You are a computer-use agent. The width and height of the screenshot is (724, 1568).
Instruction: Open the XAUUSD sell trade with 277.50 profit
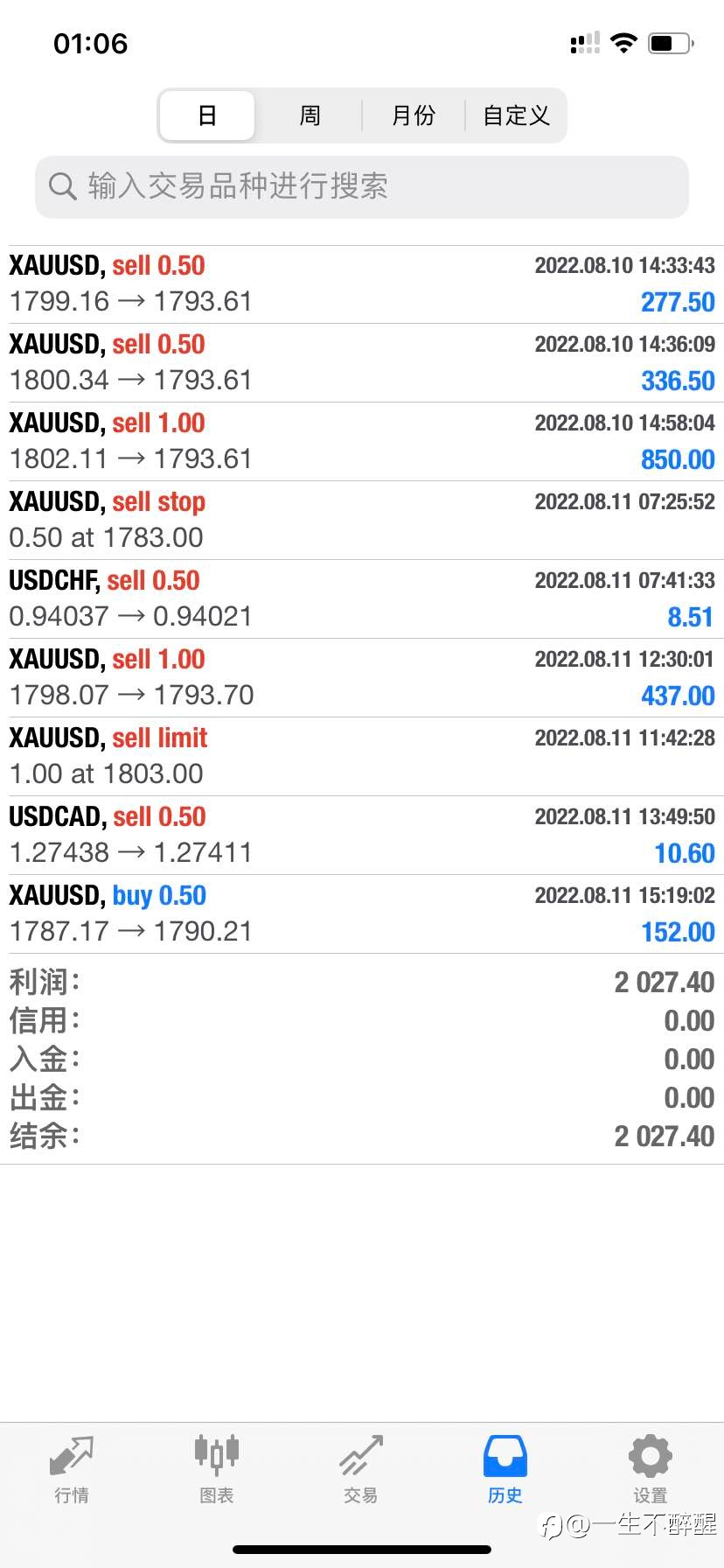coord(362,284)
